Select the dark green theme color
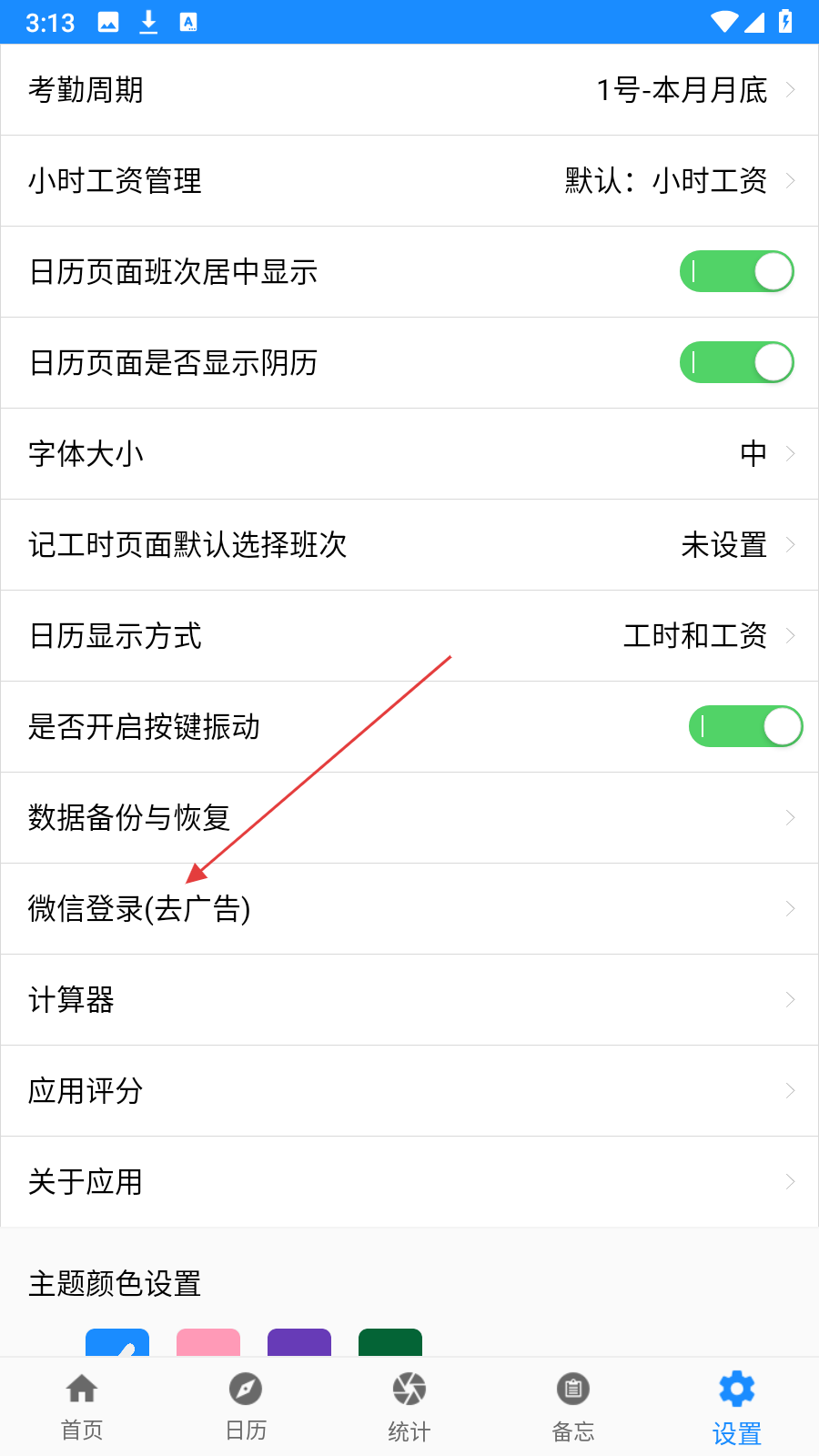This screenshot has height=1456, width=819. pyautogui.click(x=390, y=1343)
